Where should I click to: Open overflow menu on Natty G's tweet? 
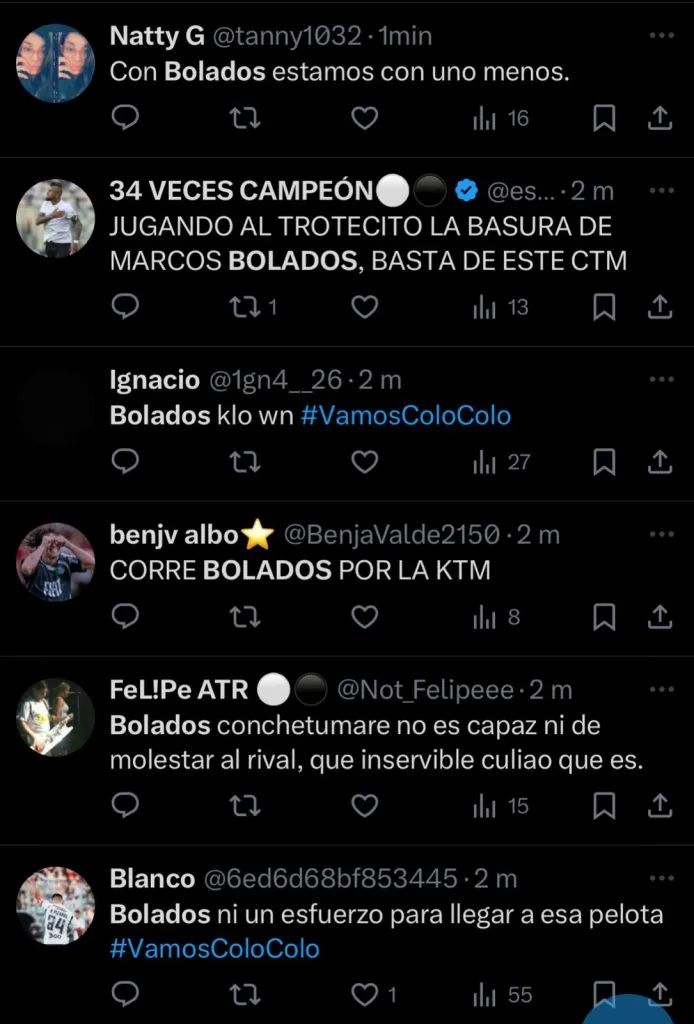(x=661, y=35)
